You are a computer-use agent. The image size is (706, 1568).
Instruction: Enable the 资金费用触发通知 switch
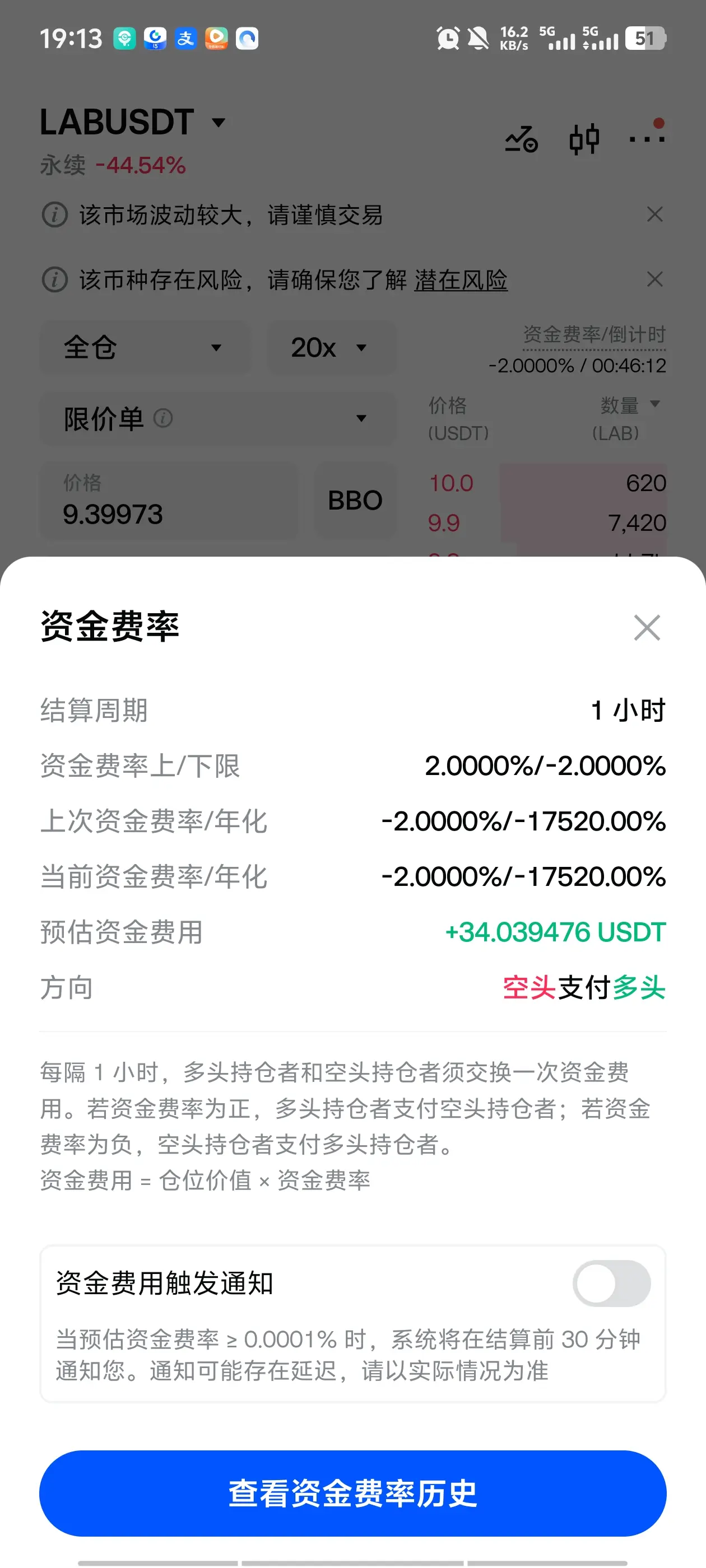click(611, 1283)
